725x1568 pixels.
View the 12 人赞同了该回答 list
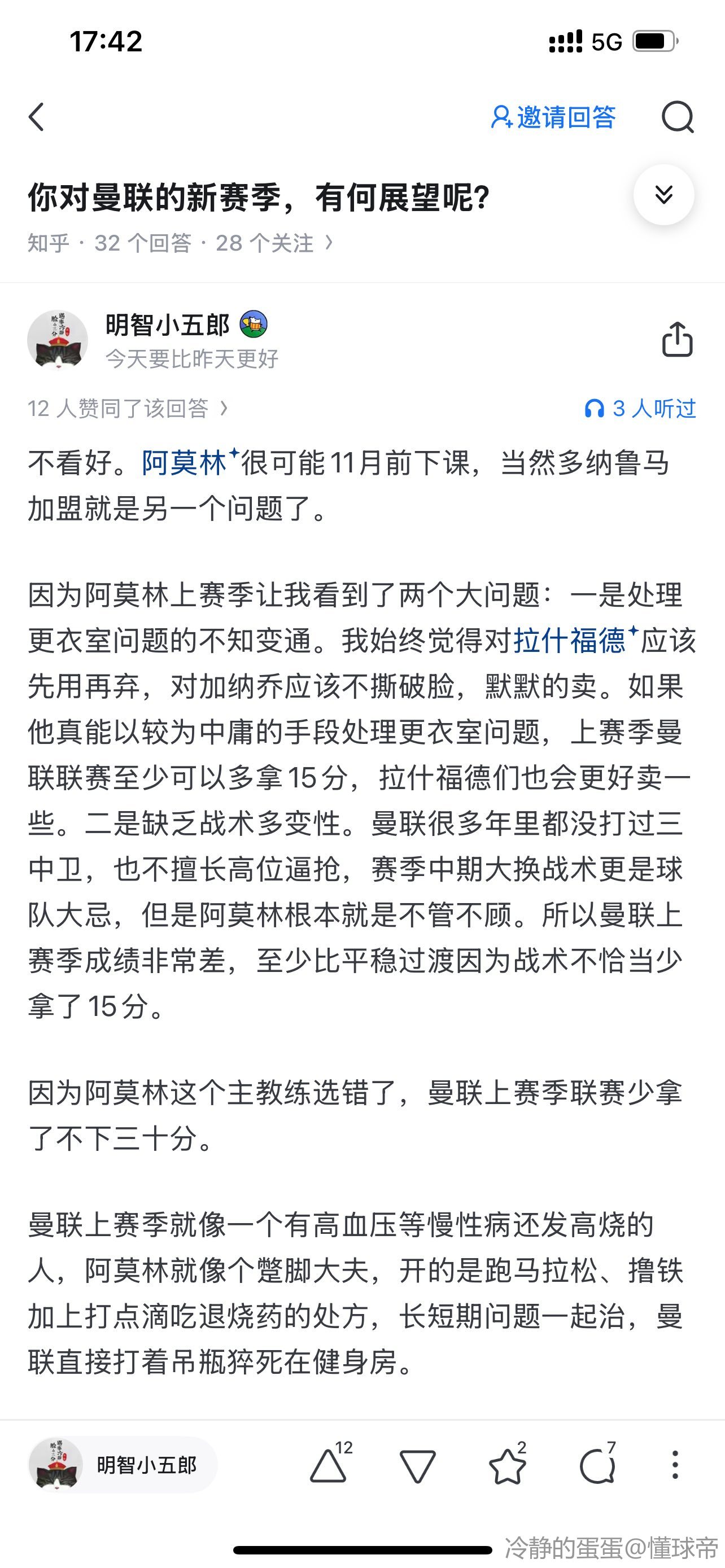pos(128,409)
